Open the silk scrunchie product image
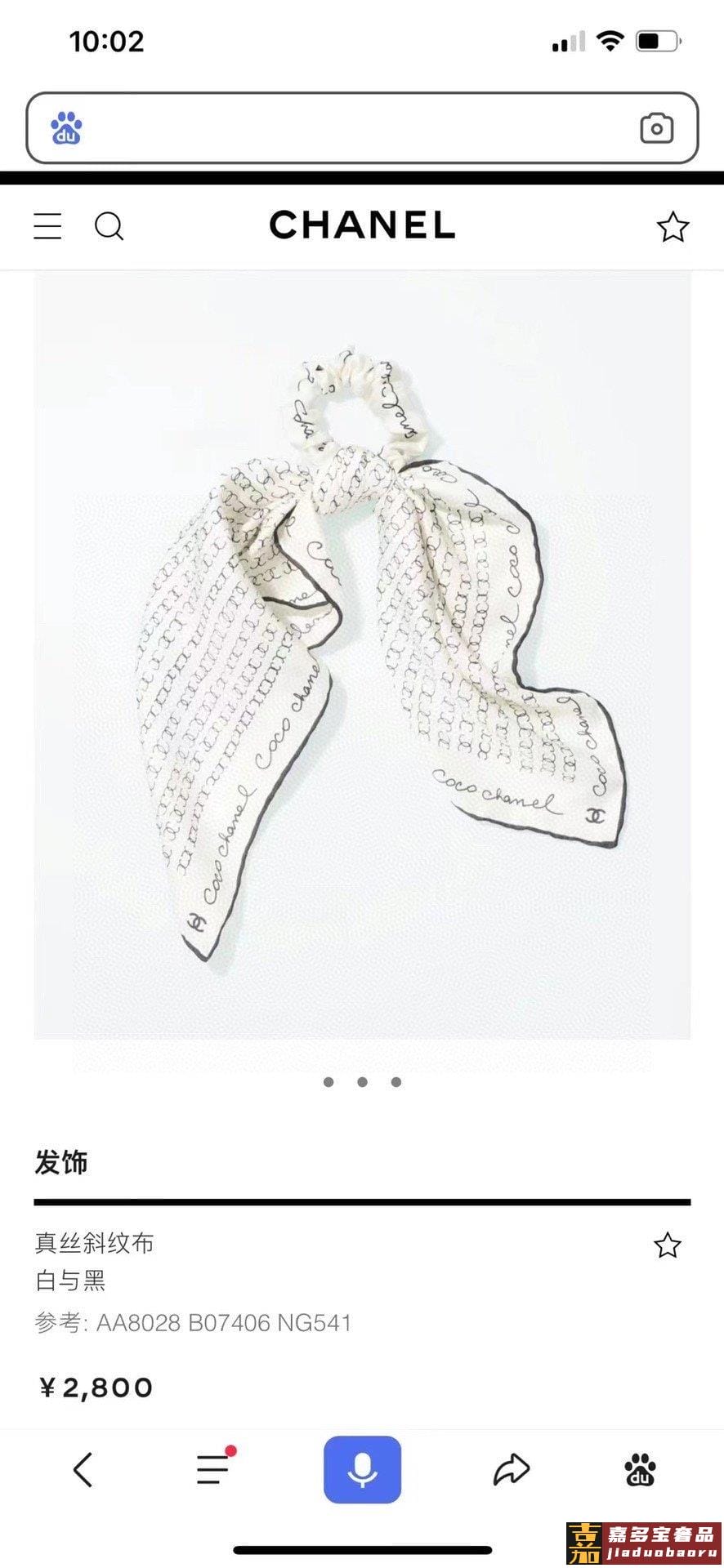The image size is (724, 1568). tap(362, 653)
